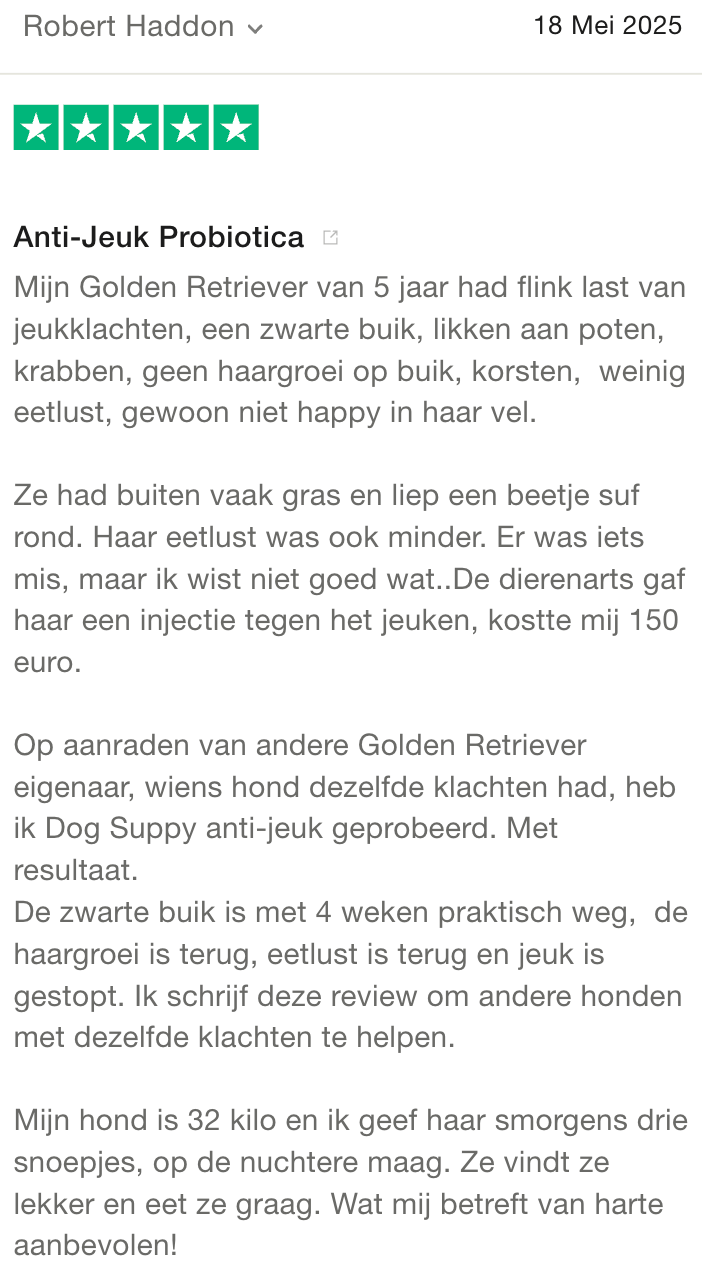Viewport: 702px width, 1288px height.
Task: Expand the Robert Haddon reviewer dropdown
Action: 255,28
